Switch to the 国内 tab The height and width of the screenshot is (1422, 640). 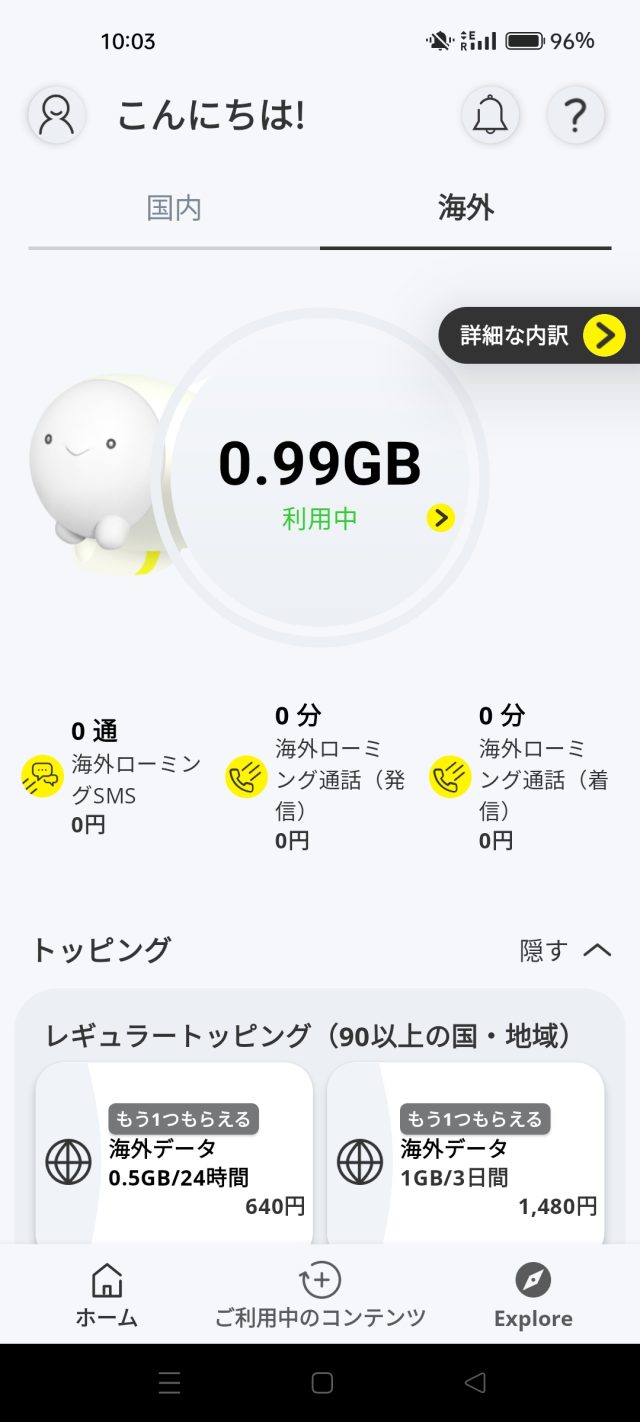(174, 209)
